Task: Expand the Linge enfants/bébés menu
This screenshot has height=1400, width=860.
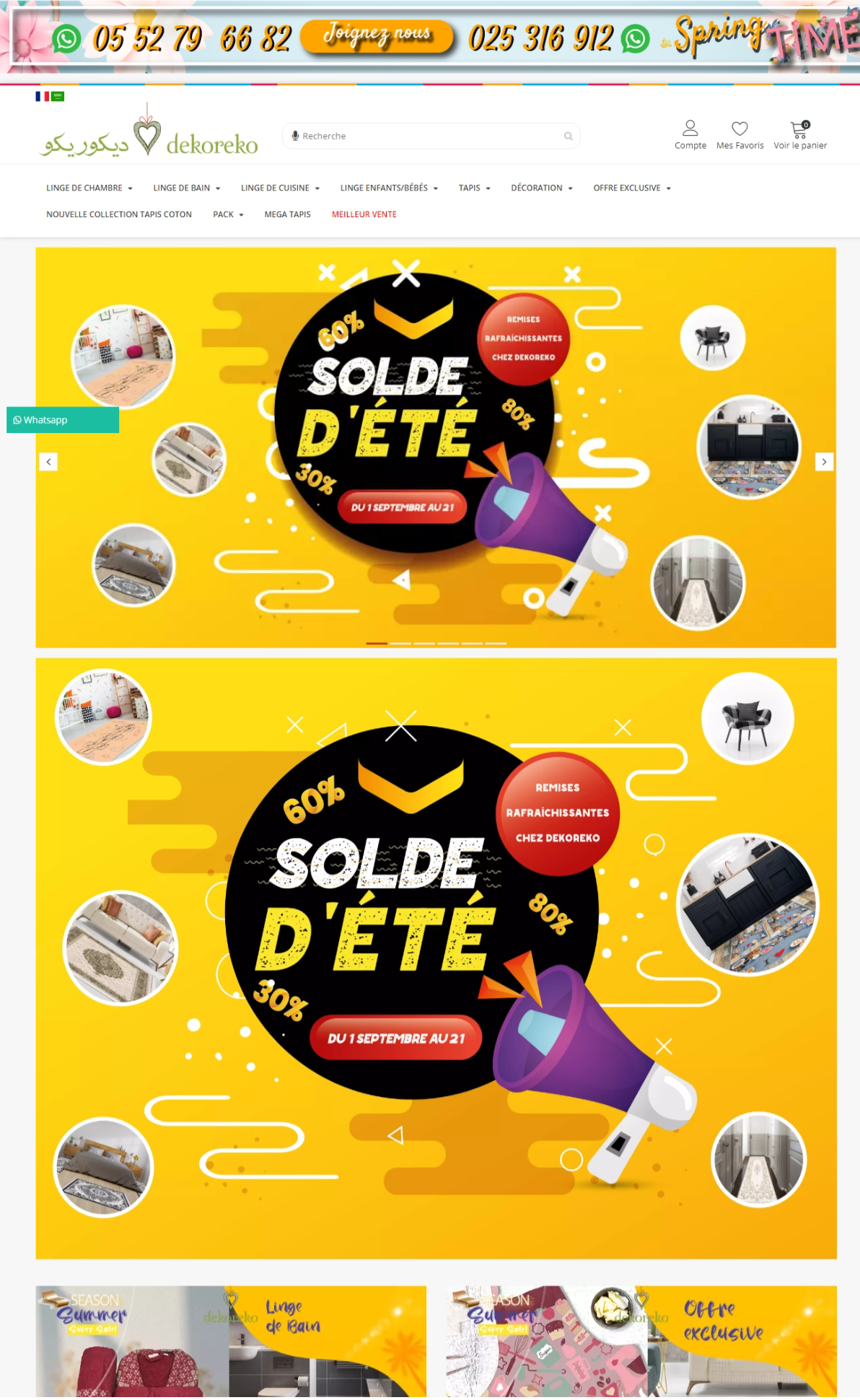Action: point(389,188)
